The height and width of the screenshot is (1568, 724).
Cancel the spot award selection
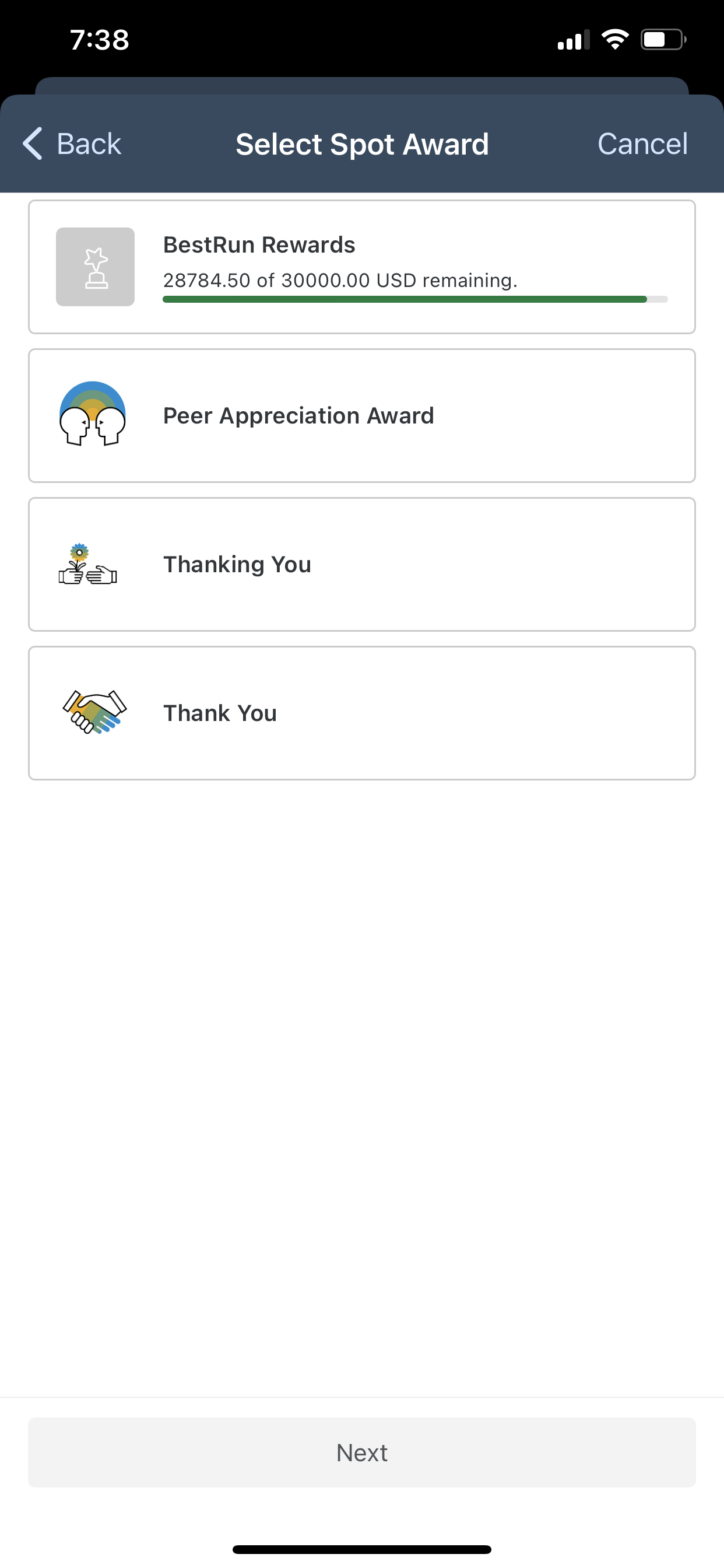[642, 143]
